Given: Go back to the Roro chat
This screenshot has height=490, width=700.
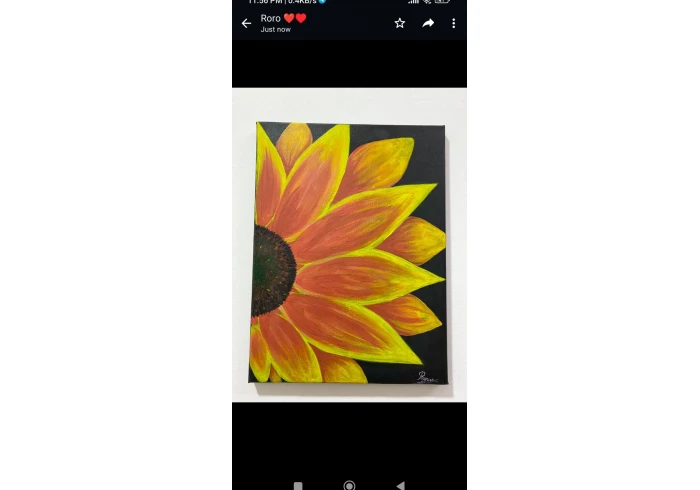Looking at the screenshot, I should tap(246, 23).
